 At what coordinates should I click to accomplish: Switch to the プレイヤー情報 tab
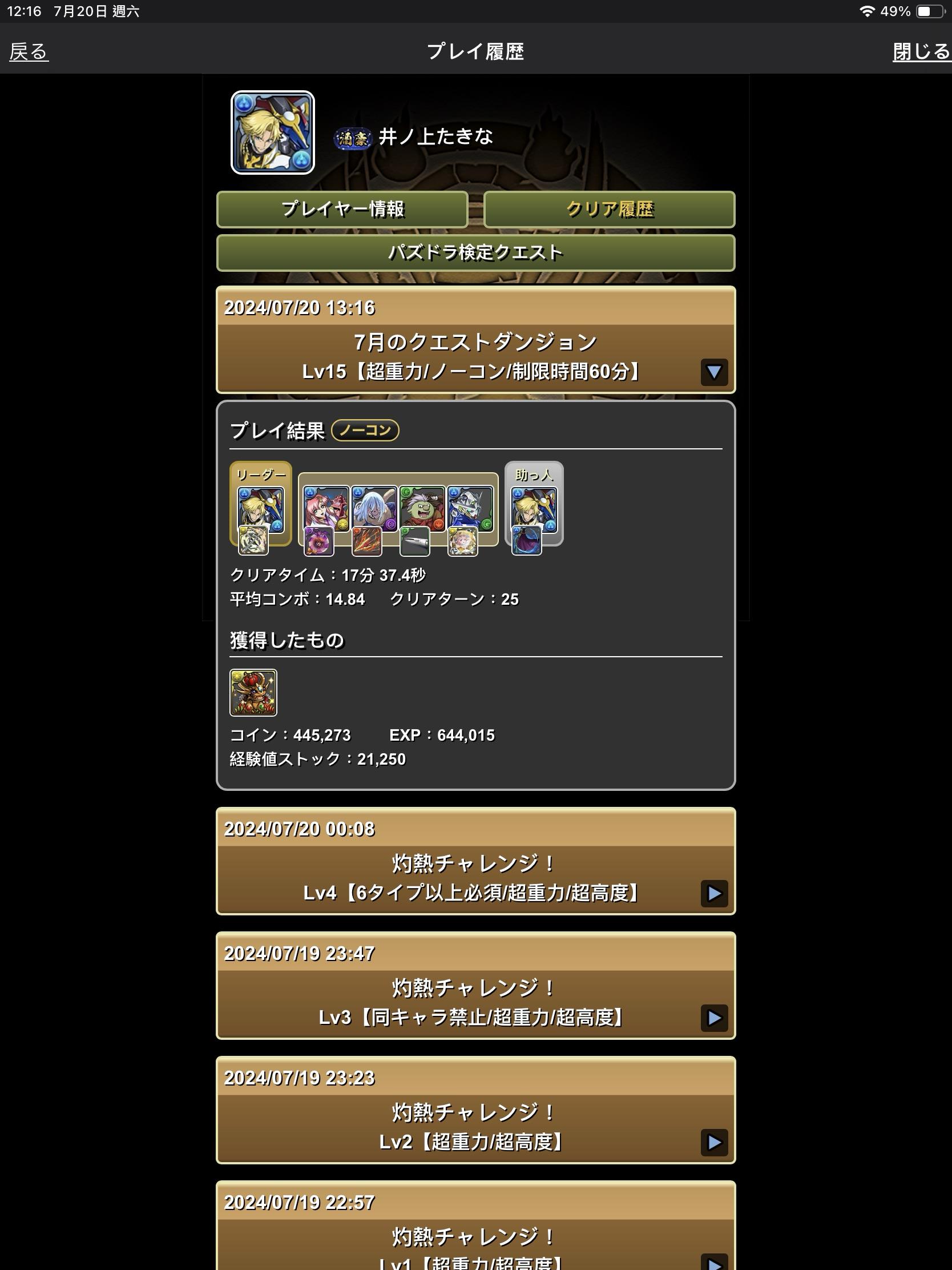(342, 209)
